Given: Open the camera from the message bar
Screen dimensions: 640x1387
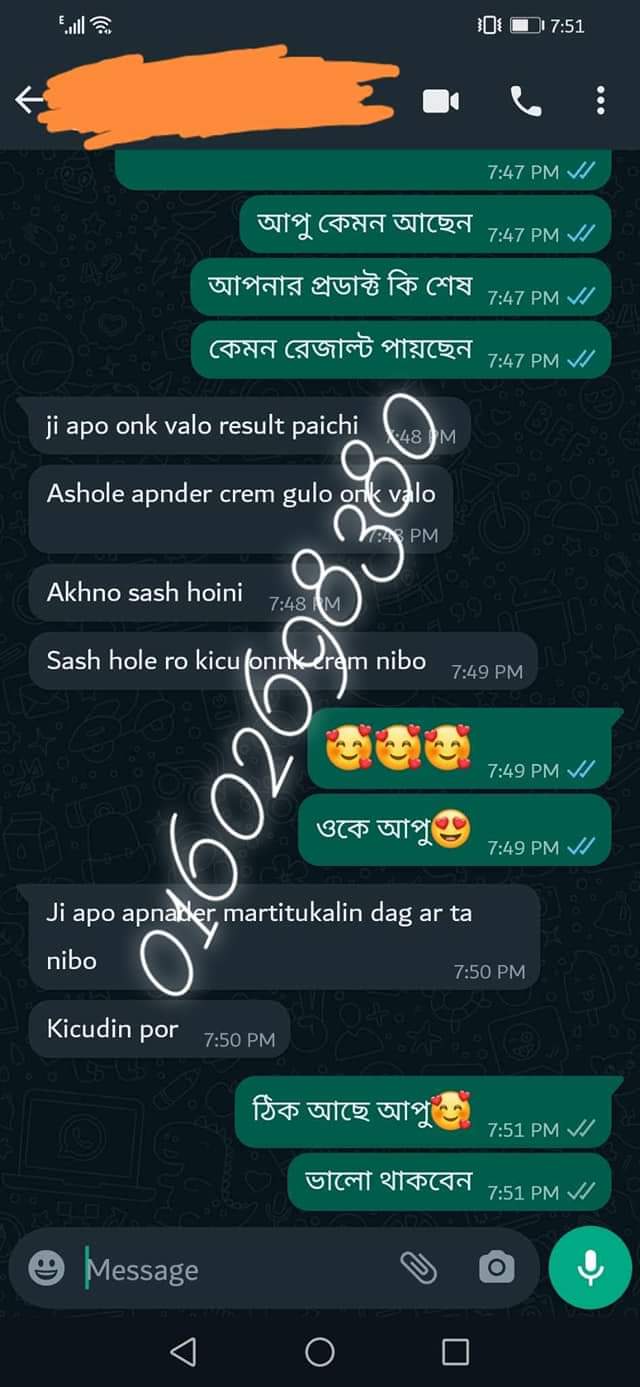Looking at the screenshot, I should pyautogui.click(x=496, y=1268).
